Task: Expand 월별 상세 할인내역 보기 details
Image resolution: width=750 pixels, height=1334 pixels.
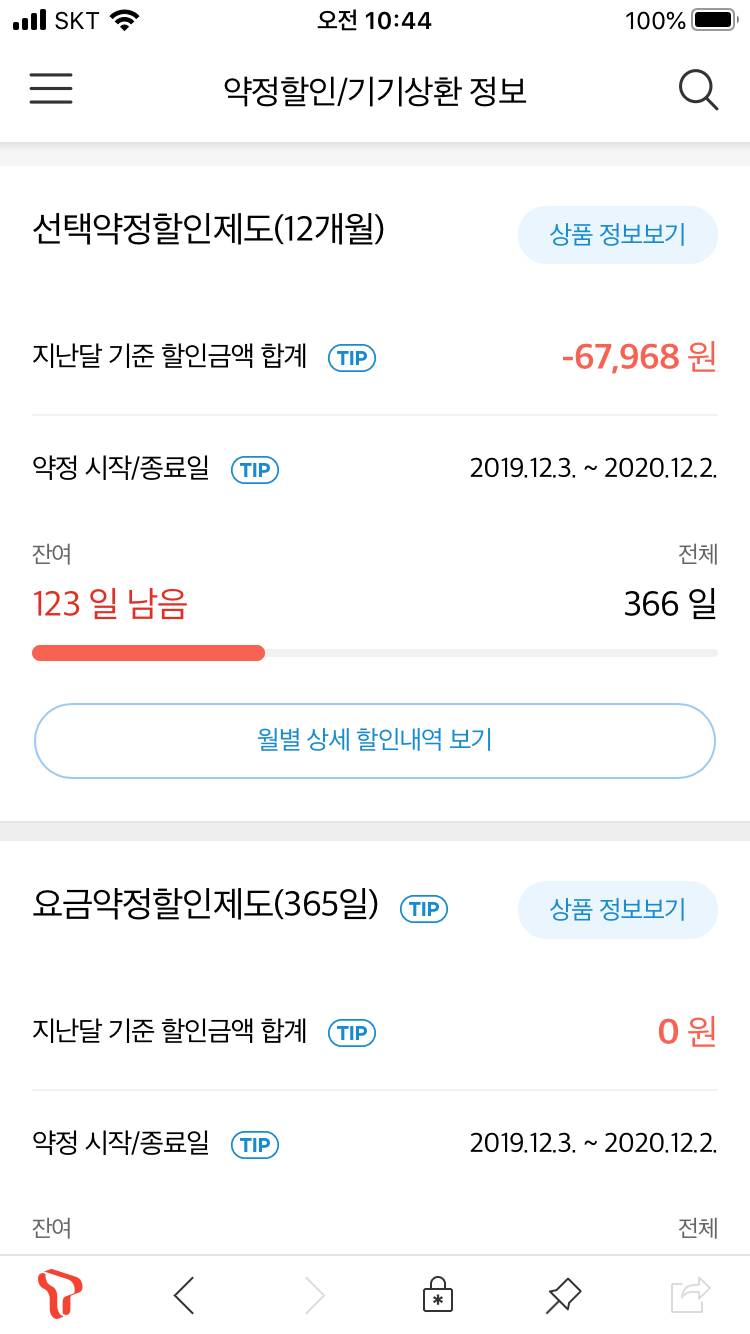Action: tap(375, 740)
